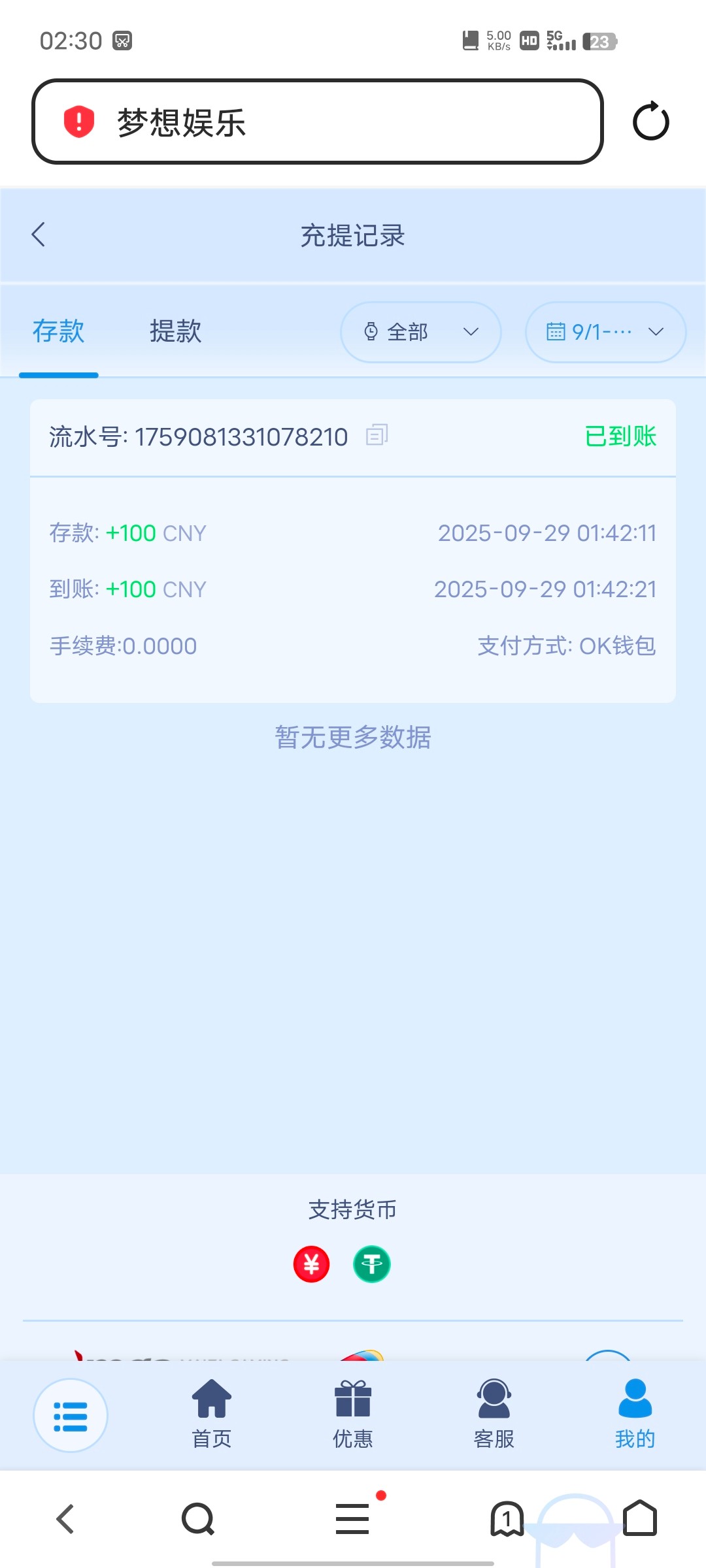Expand the 全部 status filter dropdown
This screenshot has width=706, height=1568.
point(420,332)
